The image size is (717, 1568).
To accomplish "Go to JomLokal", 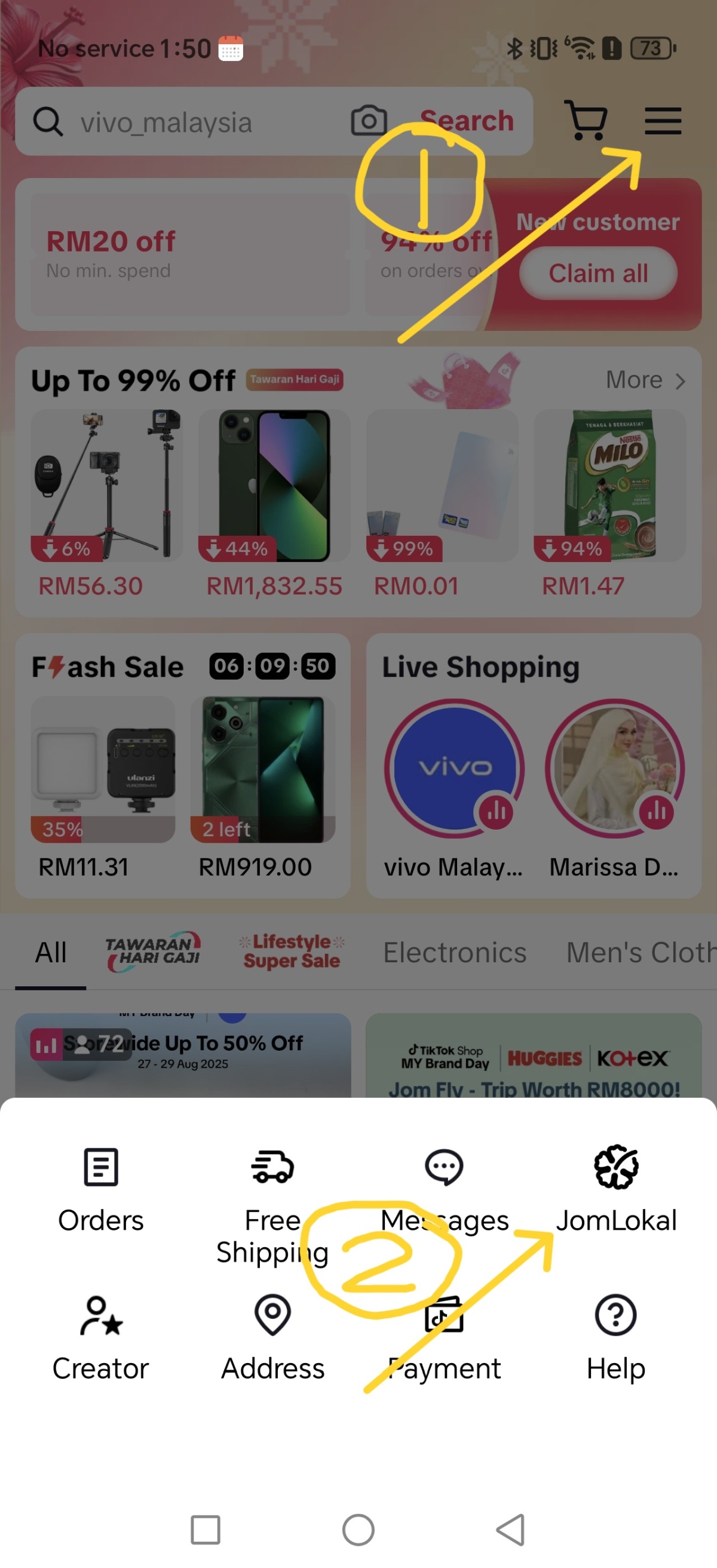I will tap(615, 1187).
